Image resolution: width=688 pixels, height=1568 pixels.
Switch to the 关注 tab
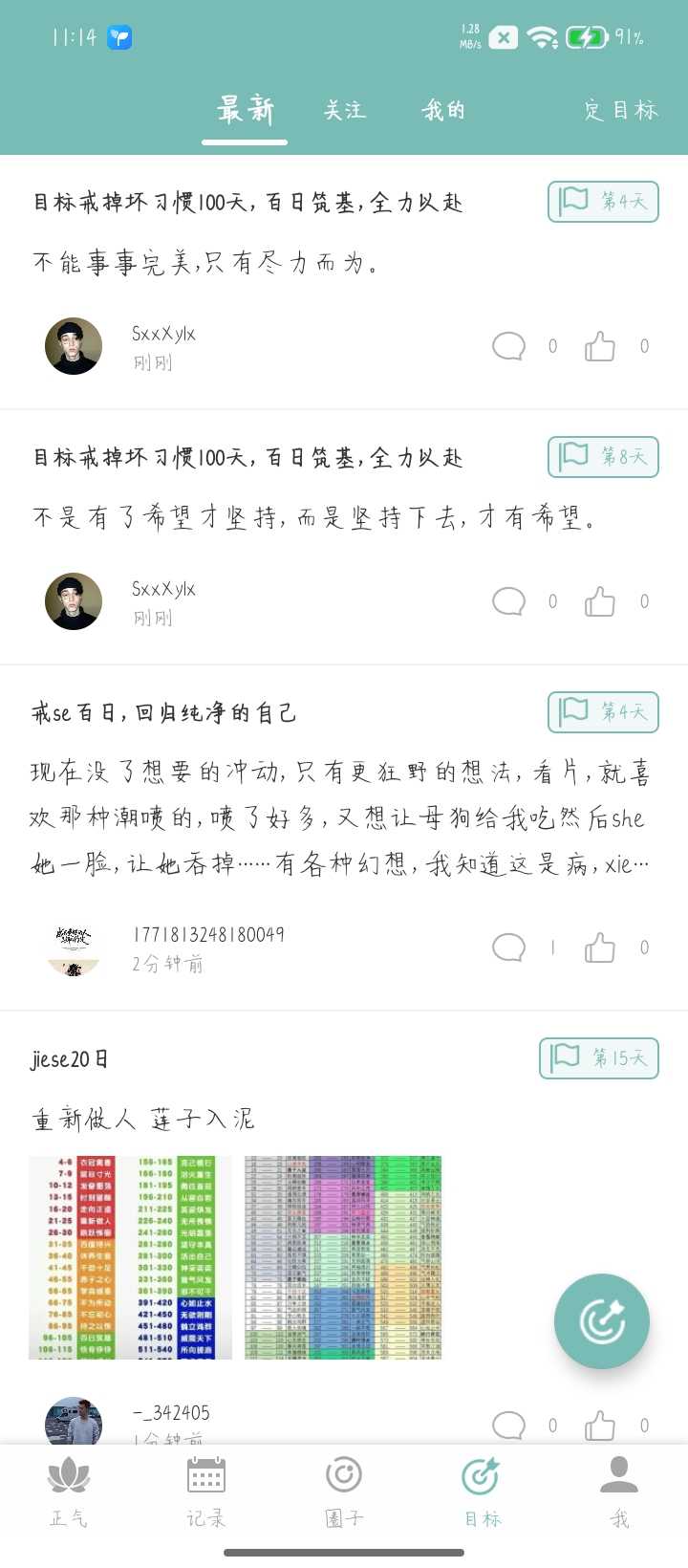tap(344, 111)
